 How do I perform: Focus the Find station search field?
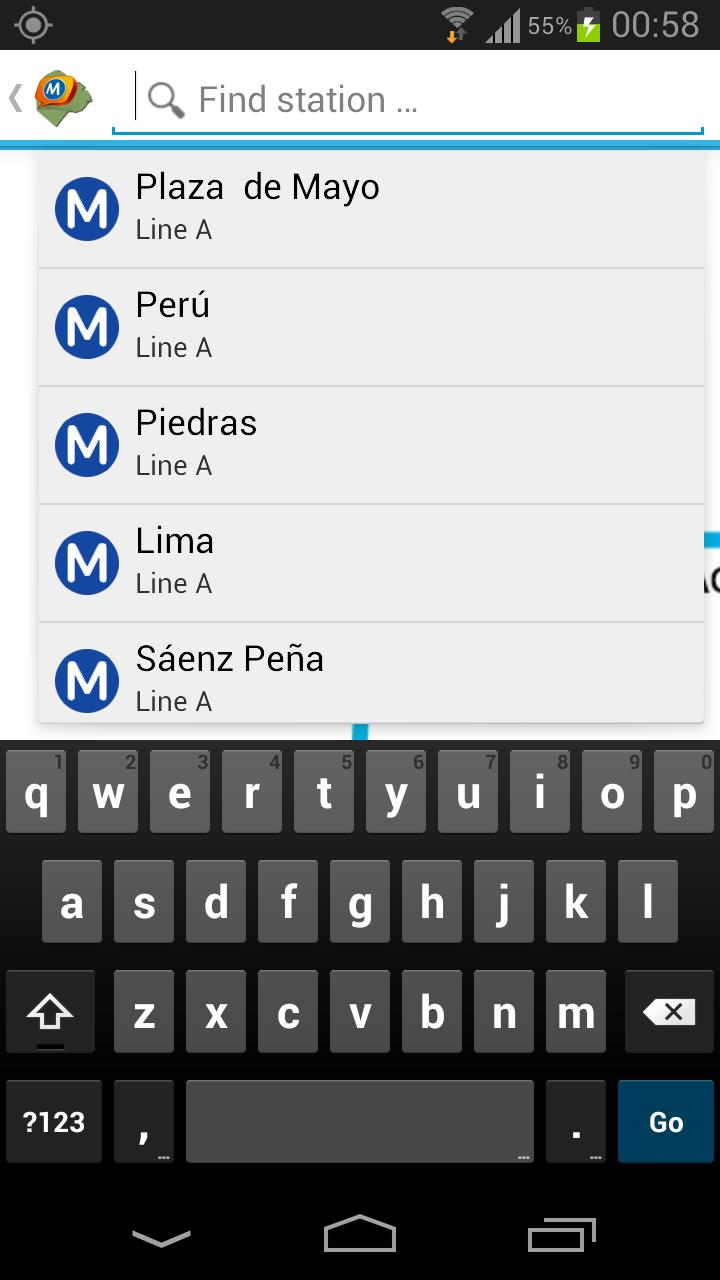click(x=420, y=100)
